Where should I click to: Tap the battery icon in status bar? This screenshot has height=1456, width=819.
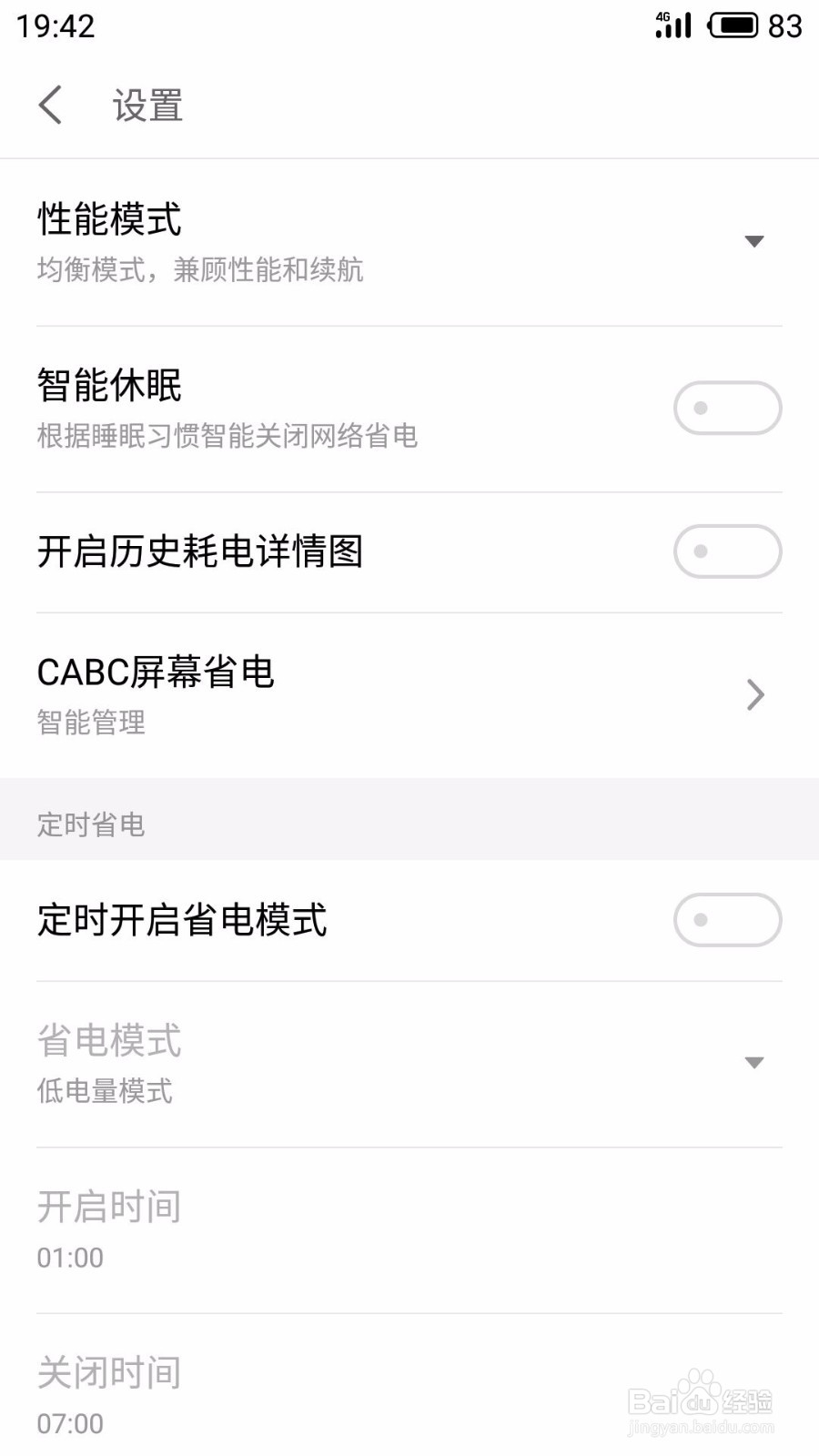pos(733,25)
